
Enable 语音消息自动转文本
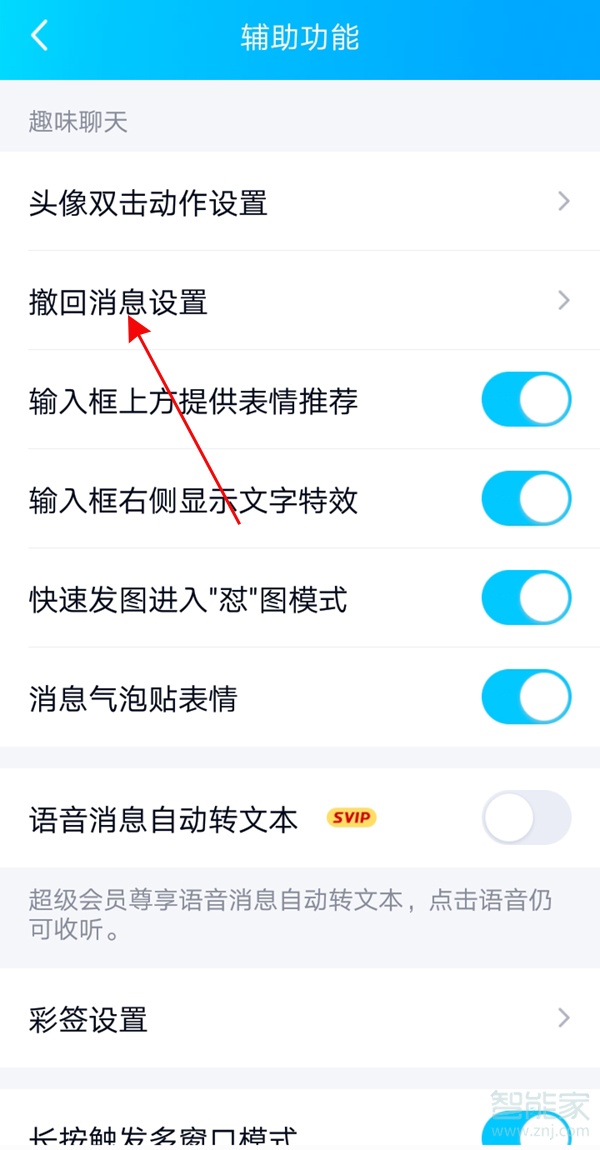tap(526, 819)
